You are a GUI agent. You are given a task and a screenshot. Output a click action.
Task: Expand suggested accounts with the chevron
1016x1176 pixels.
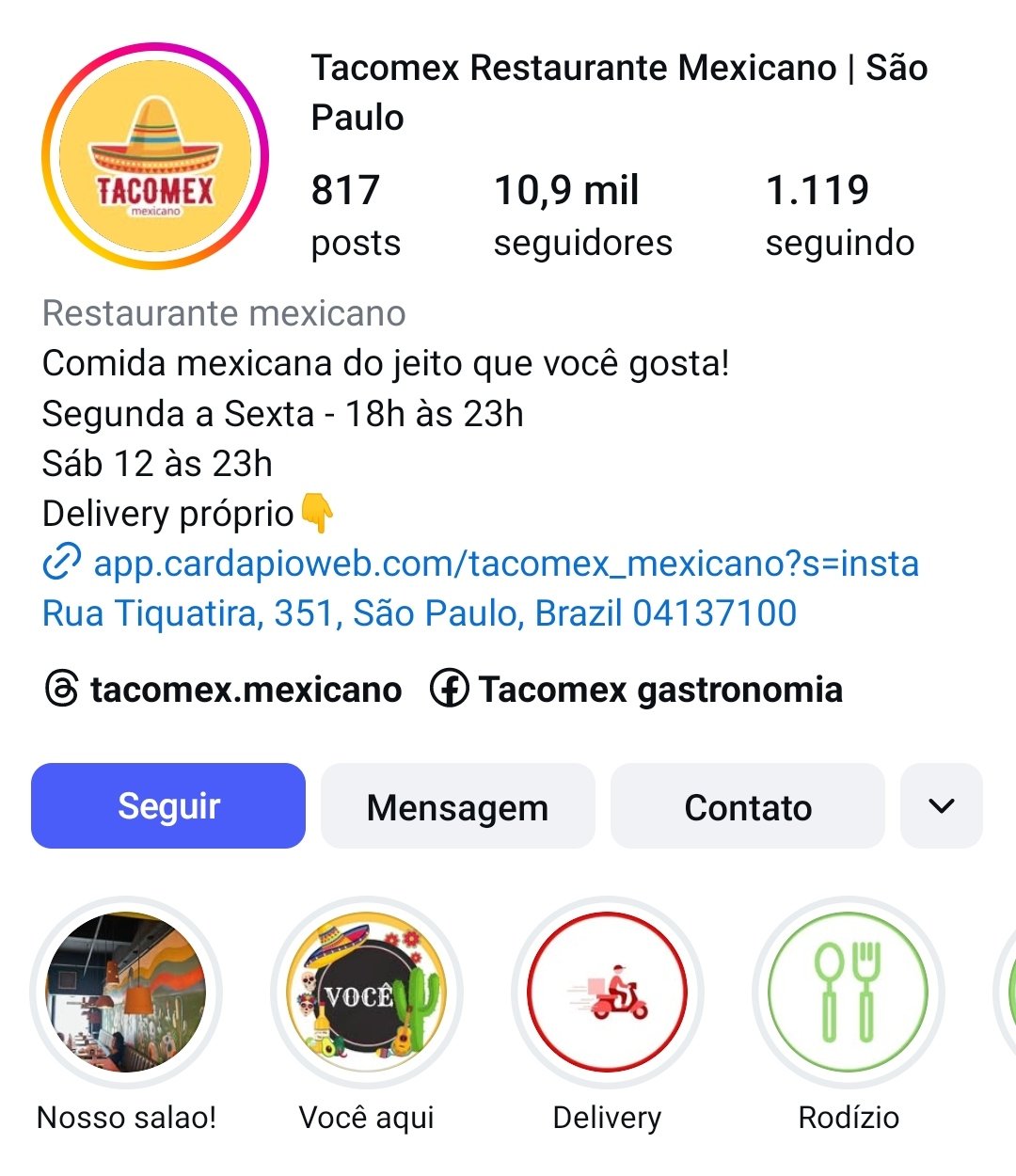[x=941, y=806]
